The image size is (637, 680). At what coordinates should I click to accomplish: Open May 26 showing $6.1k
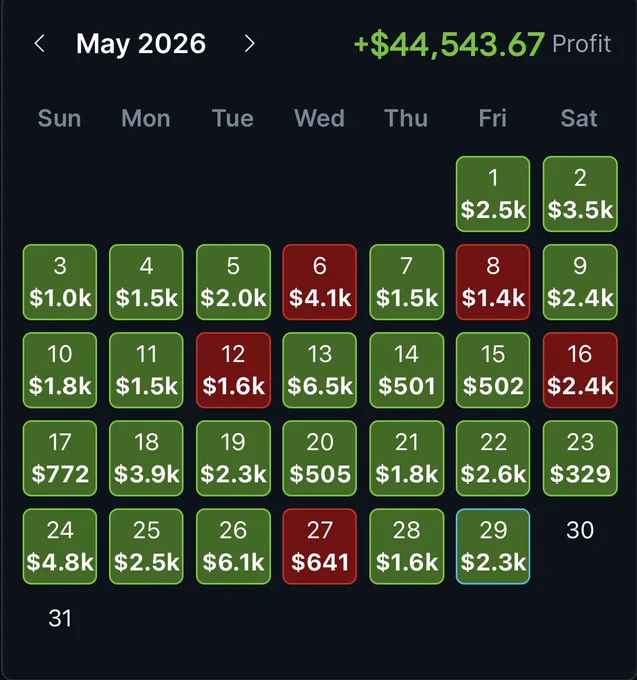click(x=233, y=546)
